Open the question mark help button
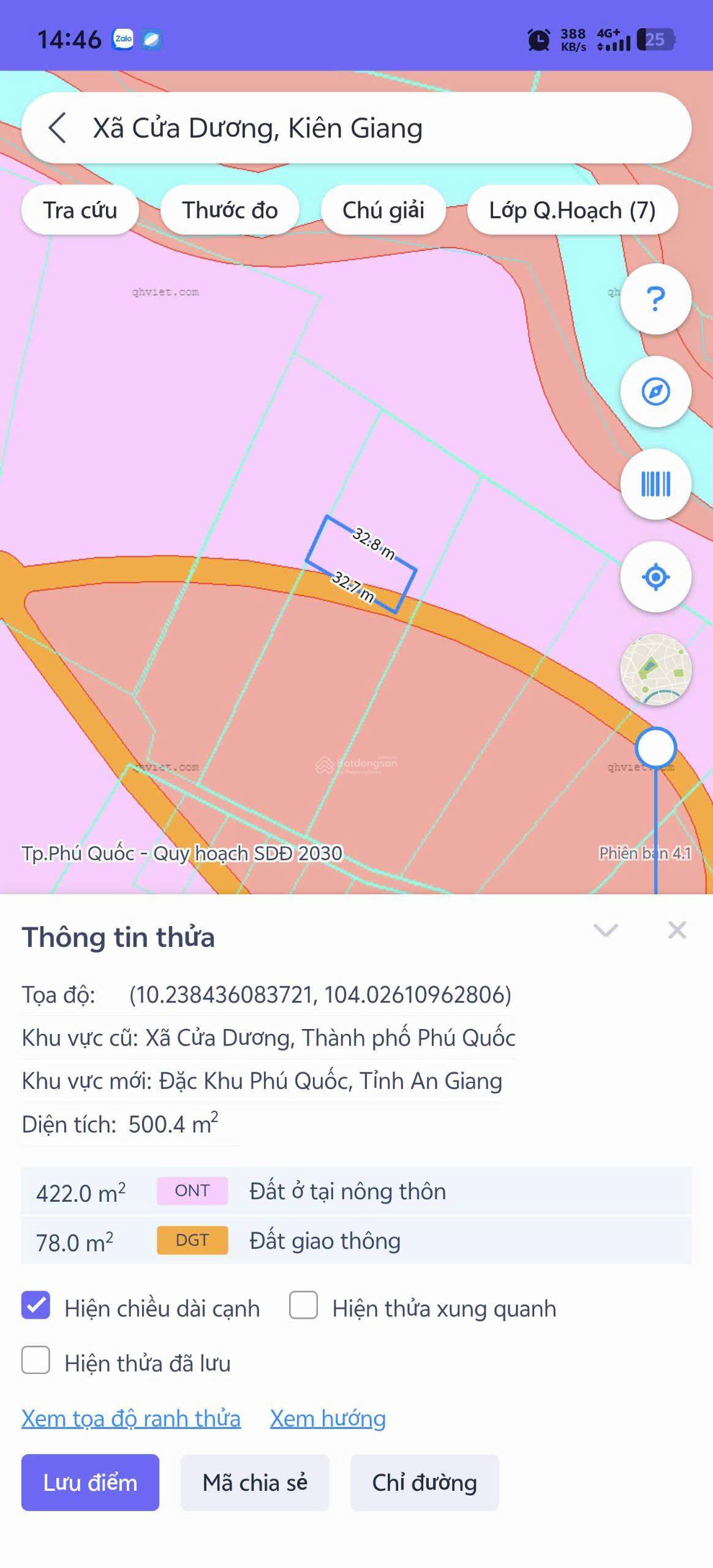 tap(655, 299)
